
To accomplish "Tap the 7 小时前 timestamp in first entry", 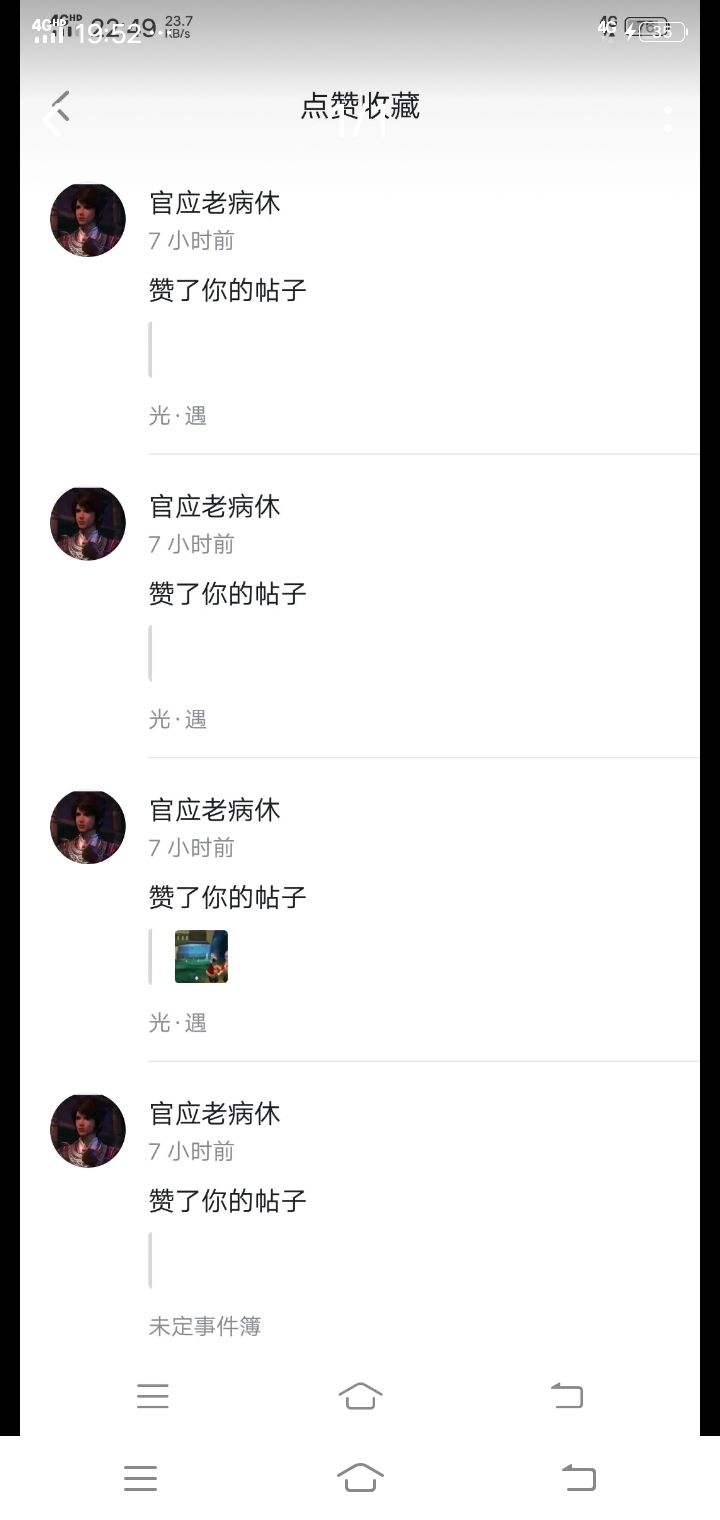I will point(190,240).
